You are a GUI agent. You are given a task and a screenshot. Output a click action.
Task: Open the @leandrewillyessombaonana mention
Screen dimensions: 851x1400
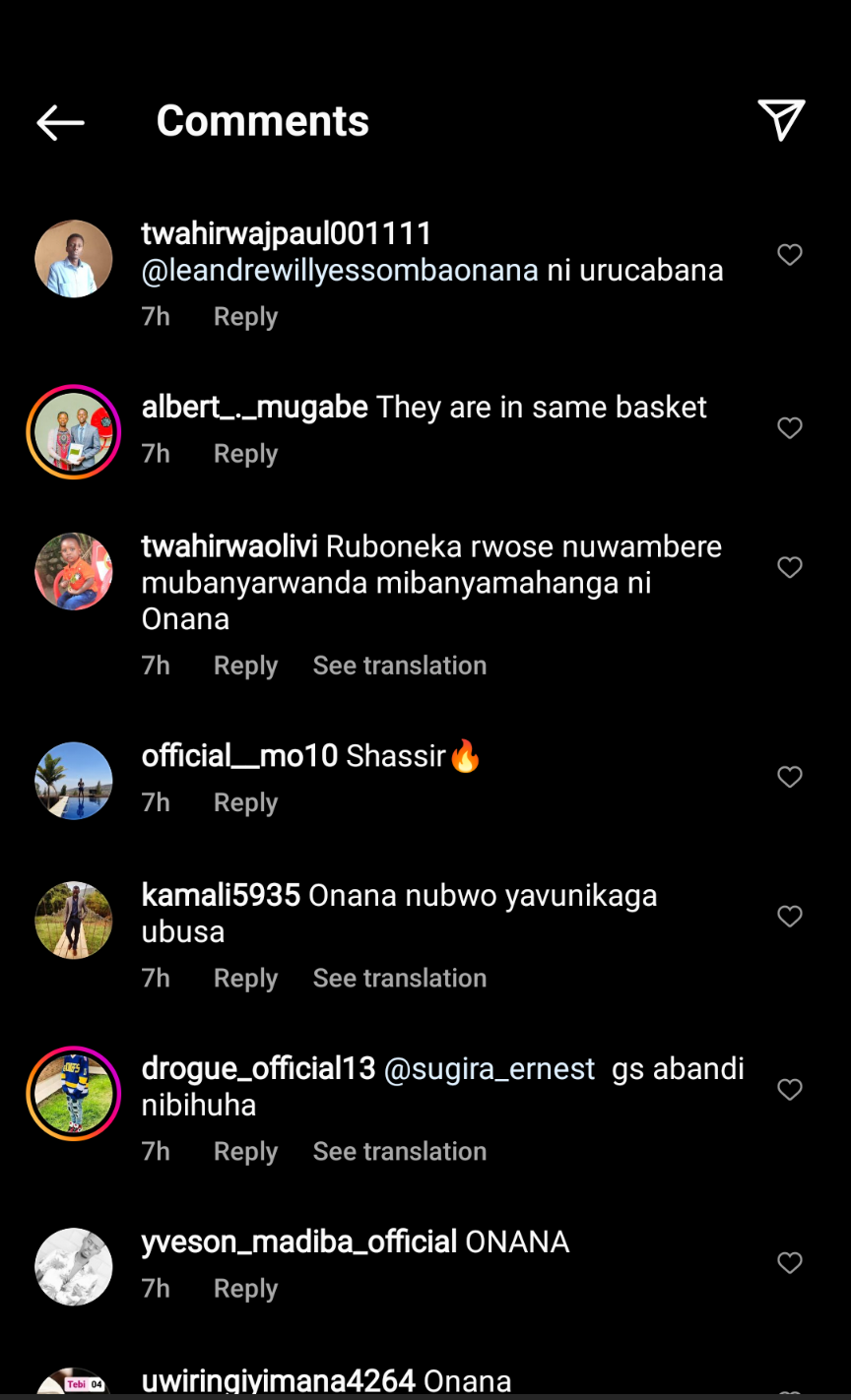[x=340, y=271]
